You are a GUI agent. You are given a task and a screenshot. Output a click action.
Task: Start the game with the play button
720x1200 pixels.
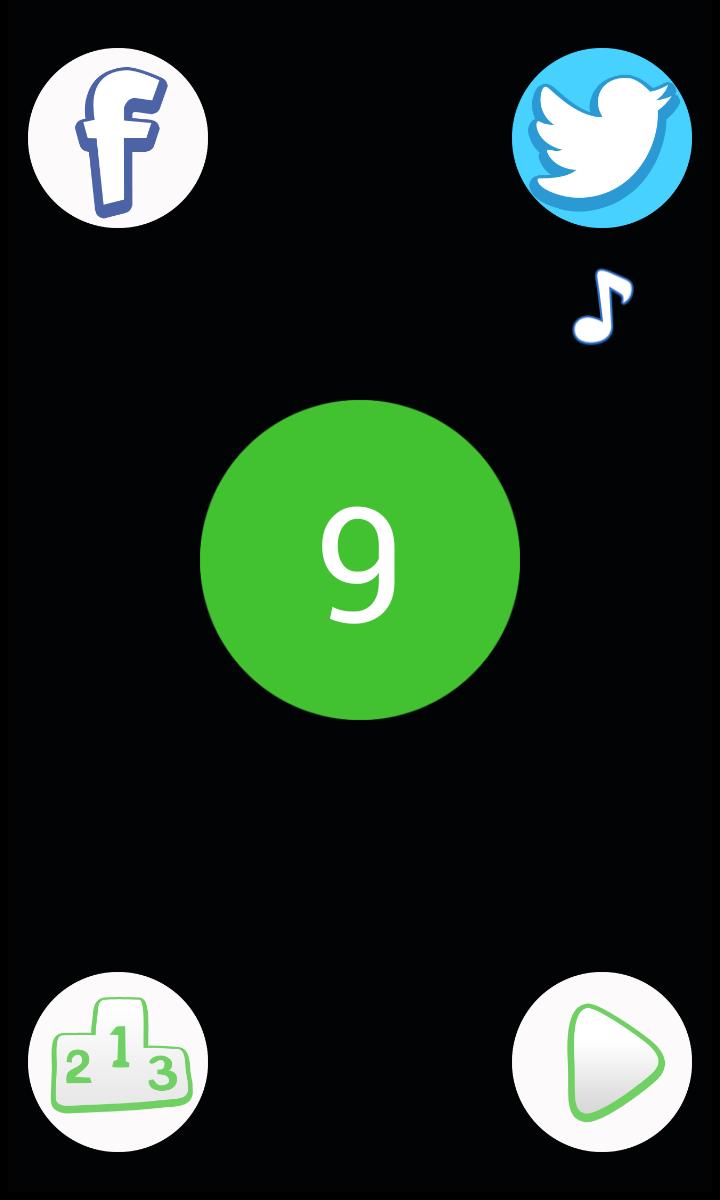[x=602, y=1062]
